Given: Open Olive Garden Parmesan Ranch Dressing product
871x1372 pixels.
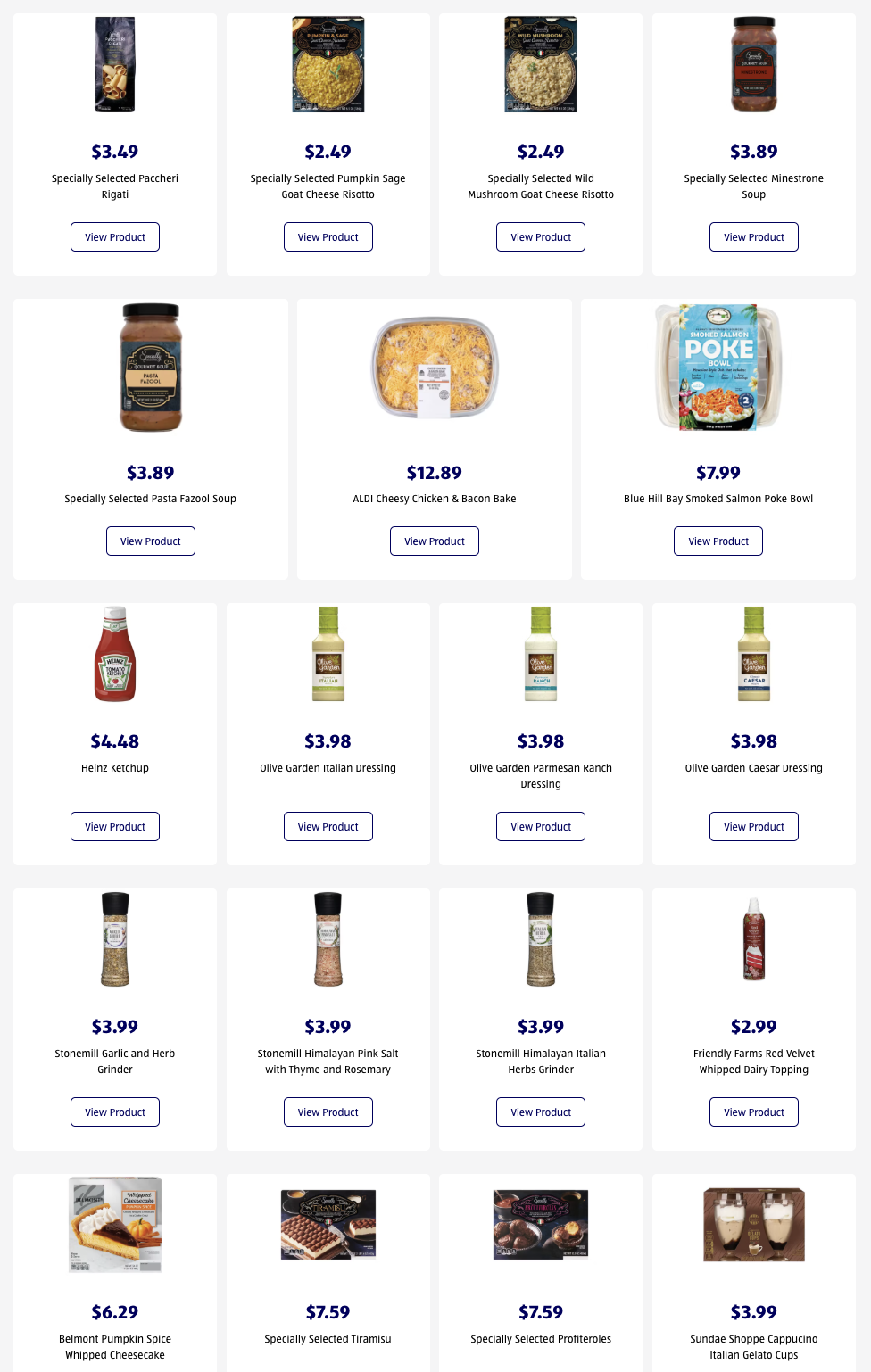Looking at the screenshot, I should tap(541, 827).
